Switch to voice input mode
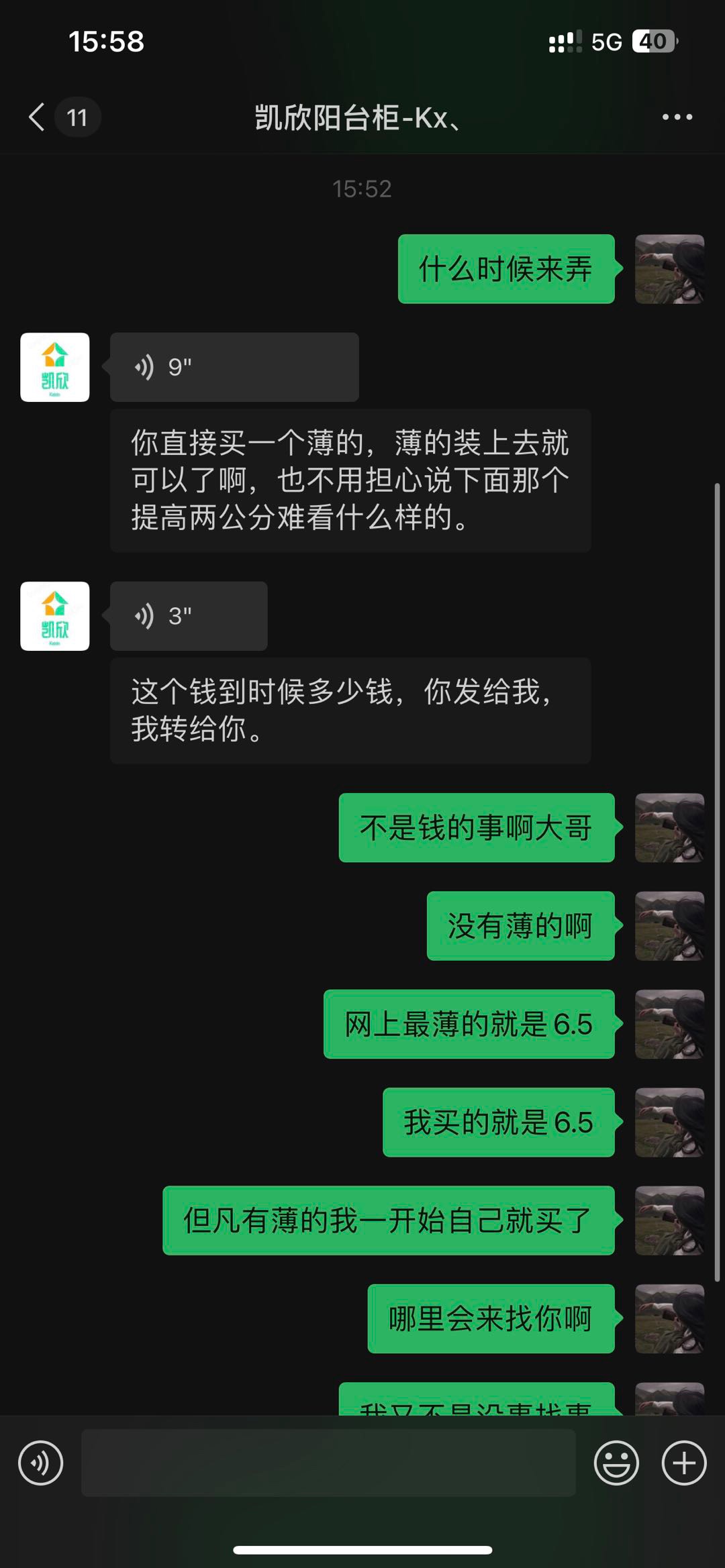This screenshot has width=725, height=1568. coord(41,1463)
